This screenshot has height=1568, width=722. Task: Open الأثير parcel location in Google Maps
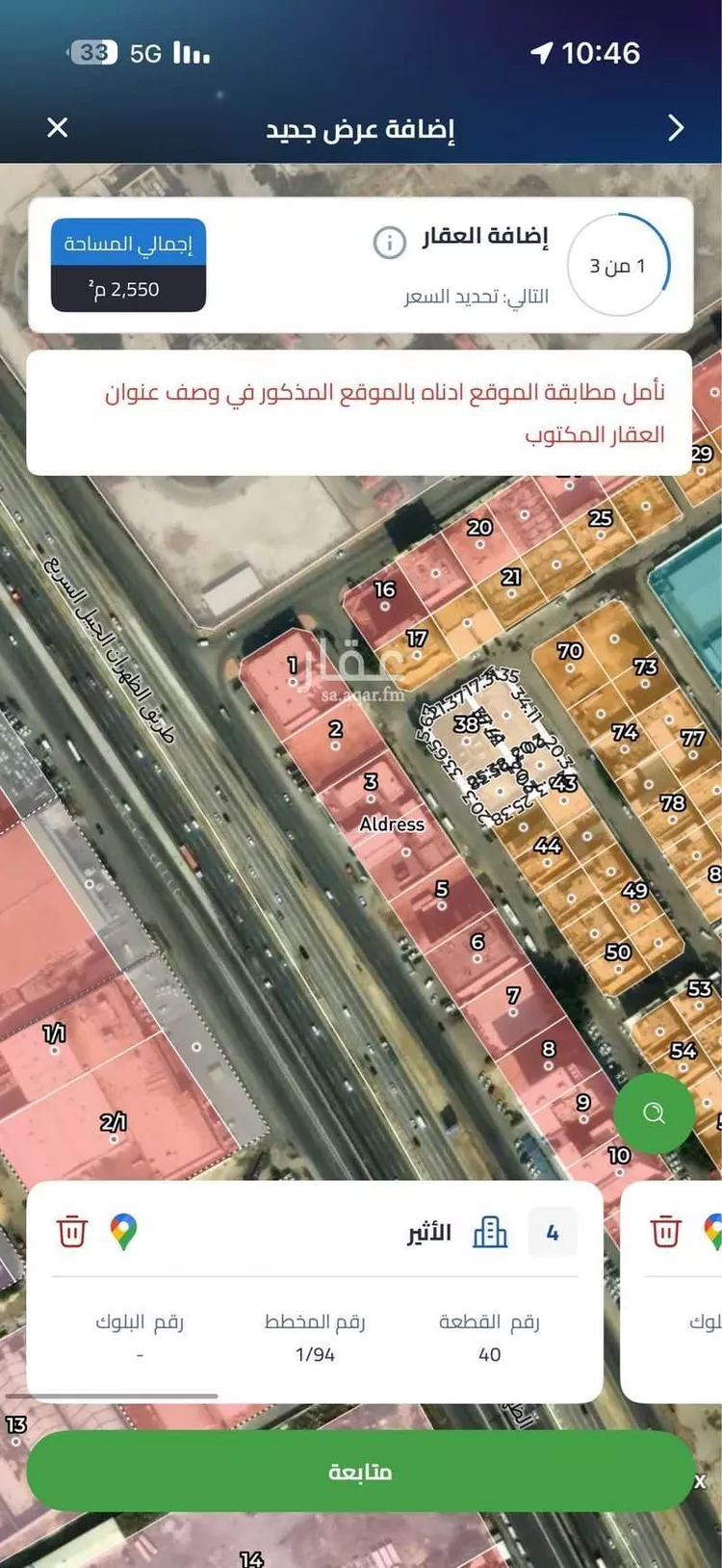(x=123, y=1232)
